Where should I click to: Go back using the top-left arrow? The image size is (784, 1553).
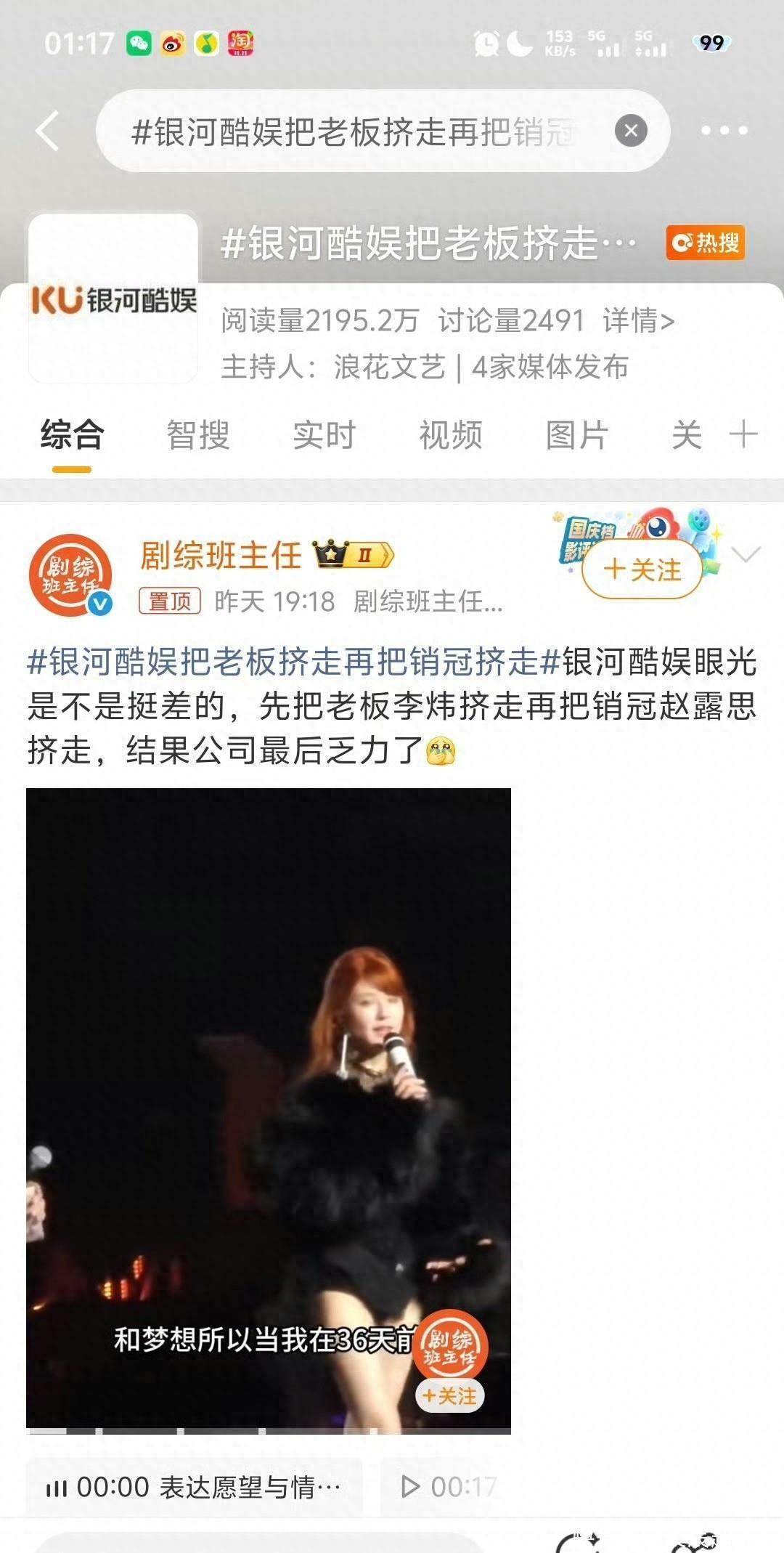point(48,131)
